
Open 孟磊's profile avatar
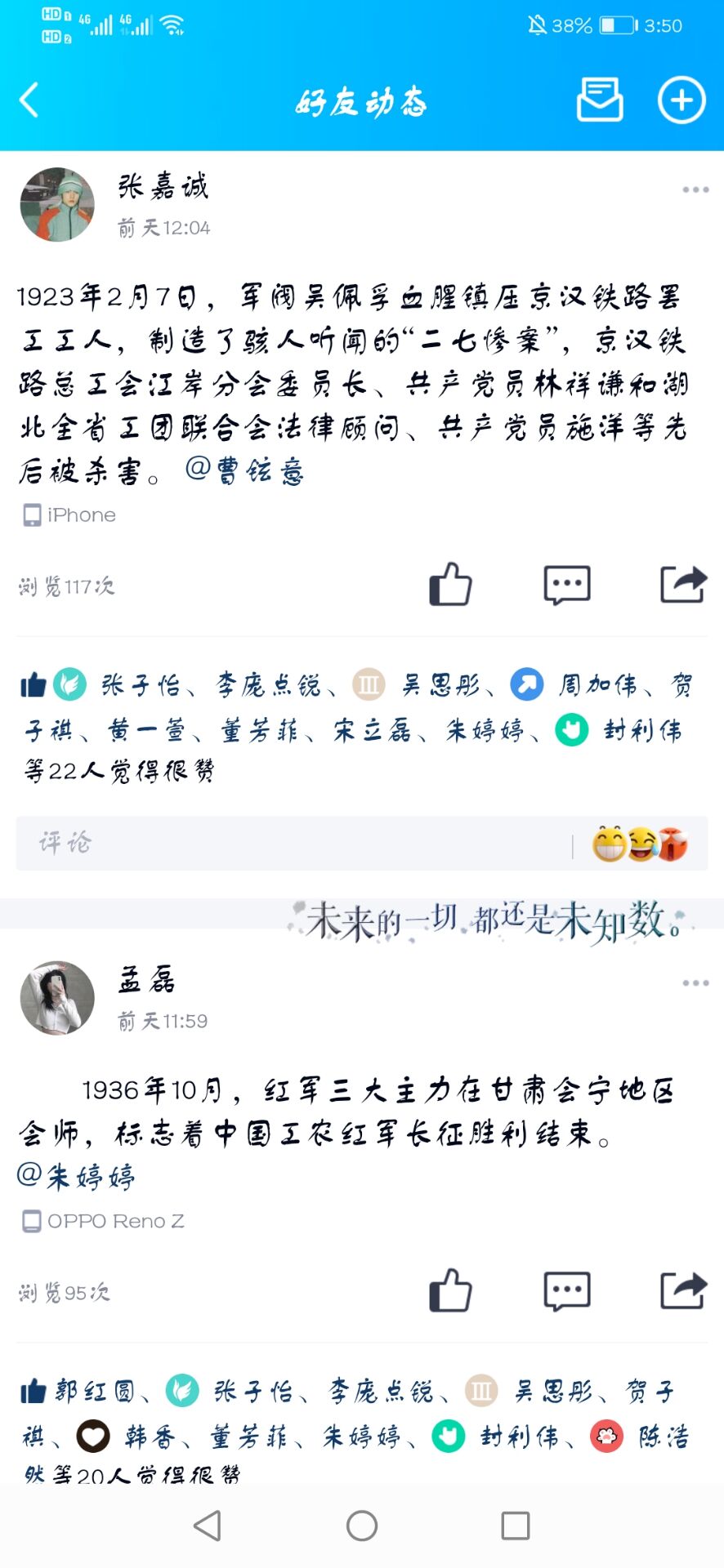[x=57, y=998]
